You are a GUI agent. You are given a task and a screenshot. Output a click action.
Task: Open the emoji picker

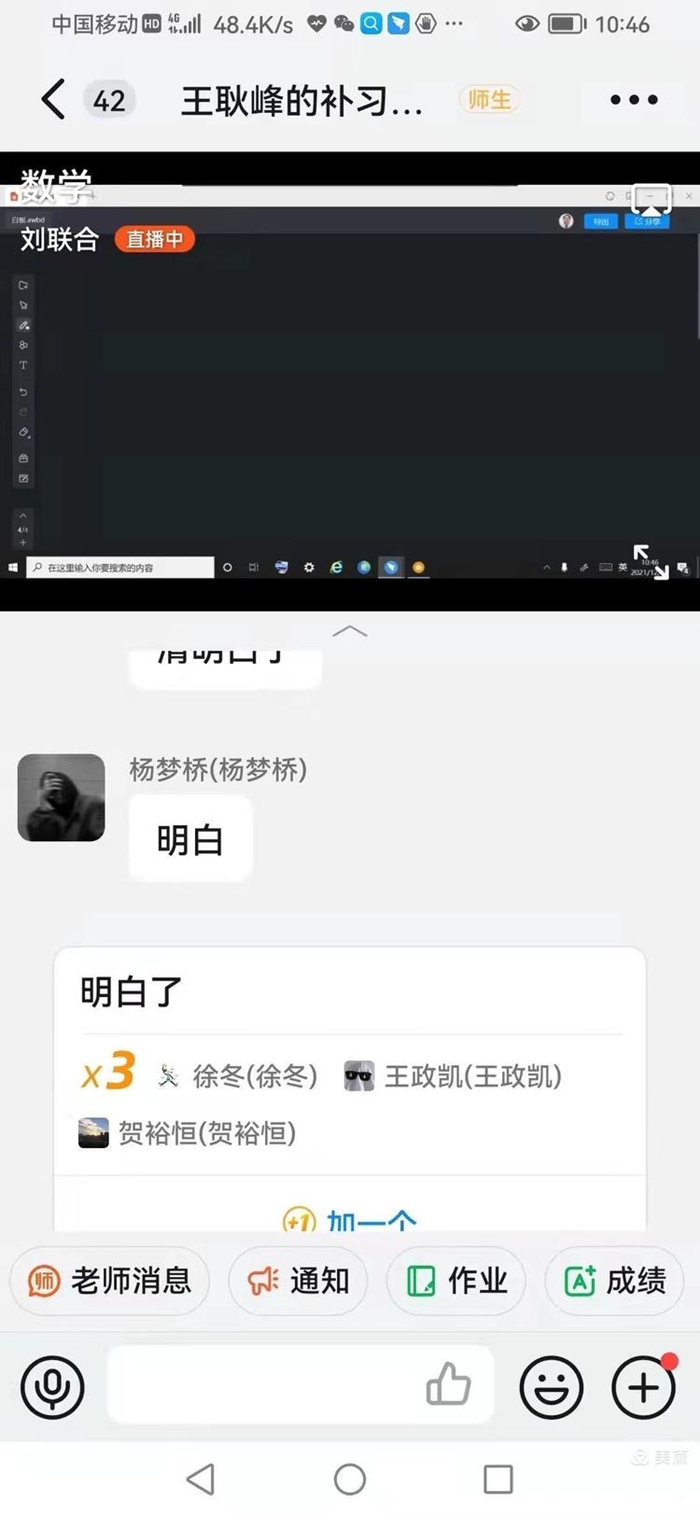551,1387
